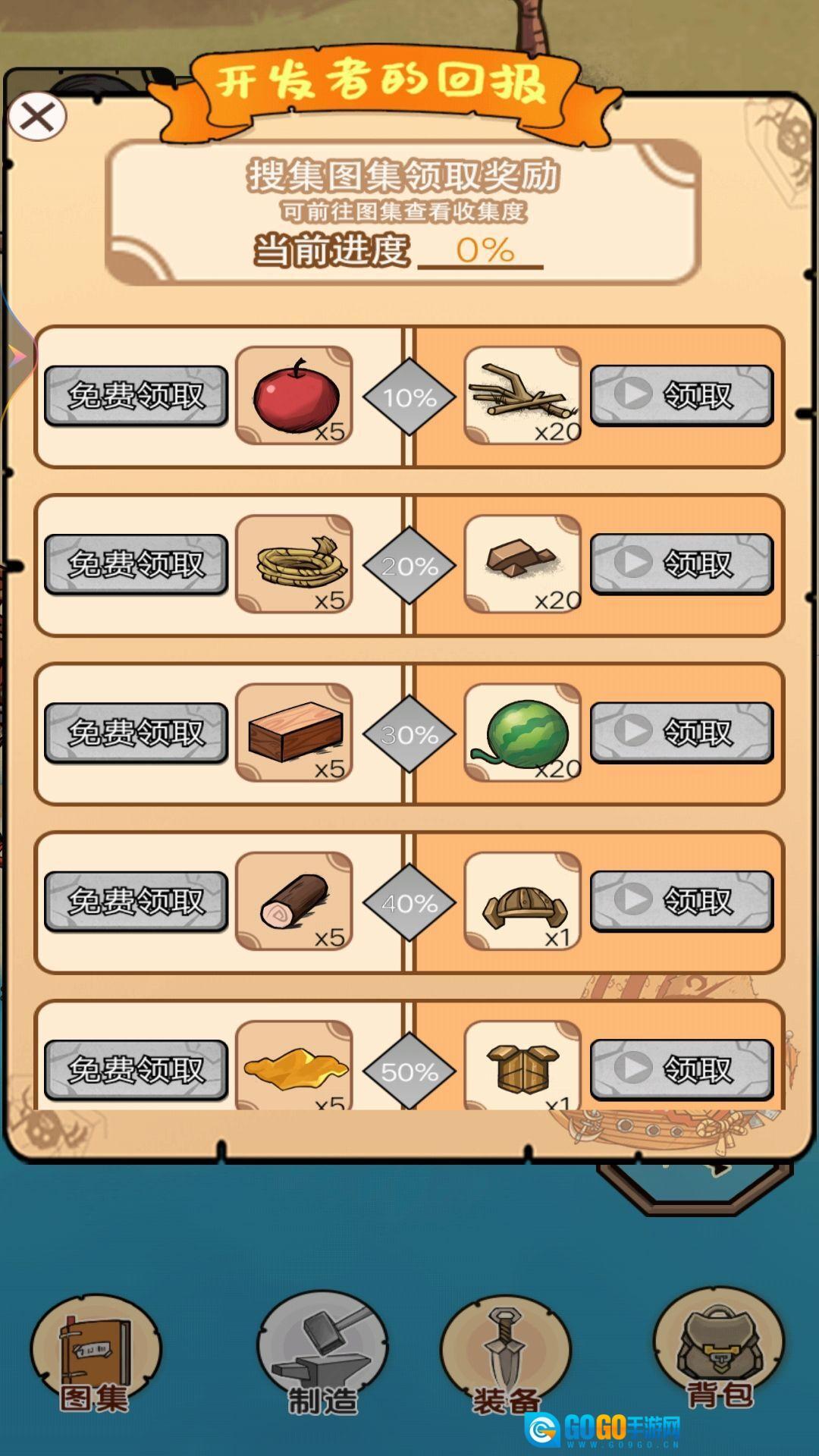Image resolution: width=819 pixels, height=1456 pixels.
Task: Tap 免费领取 for the rope x5 reward
Action: click(x=136, y=564)
